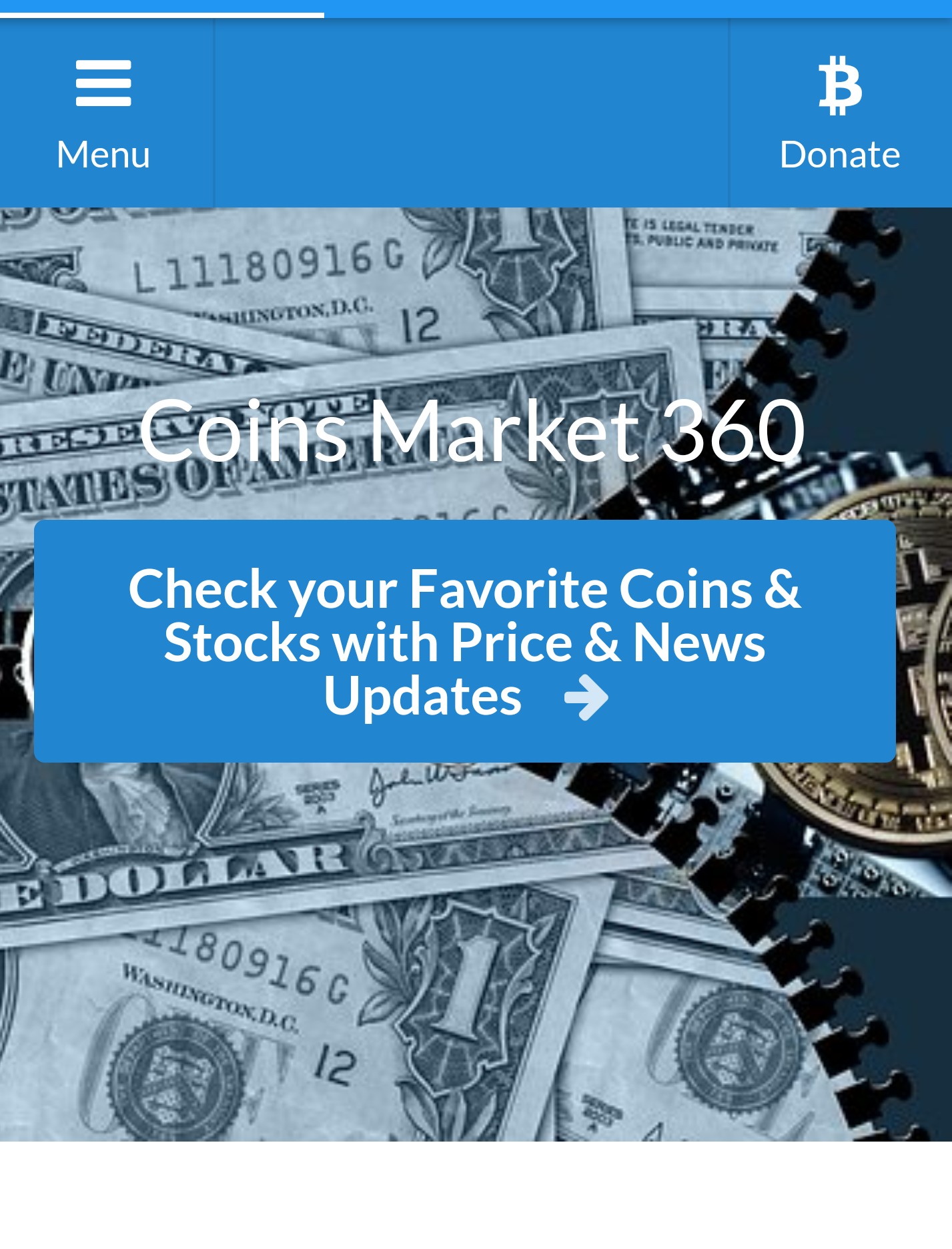952x1249 pixels.
Task: Open the Menu drawer
Action: pos(104,113)
